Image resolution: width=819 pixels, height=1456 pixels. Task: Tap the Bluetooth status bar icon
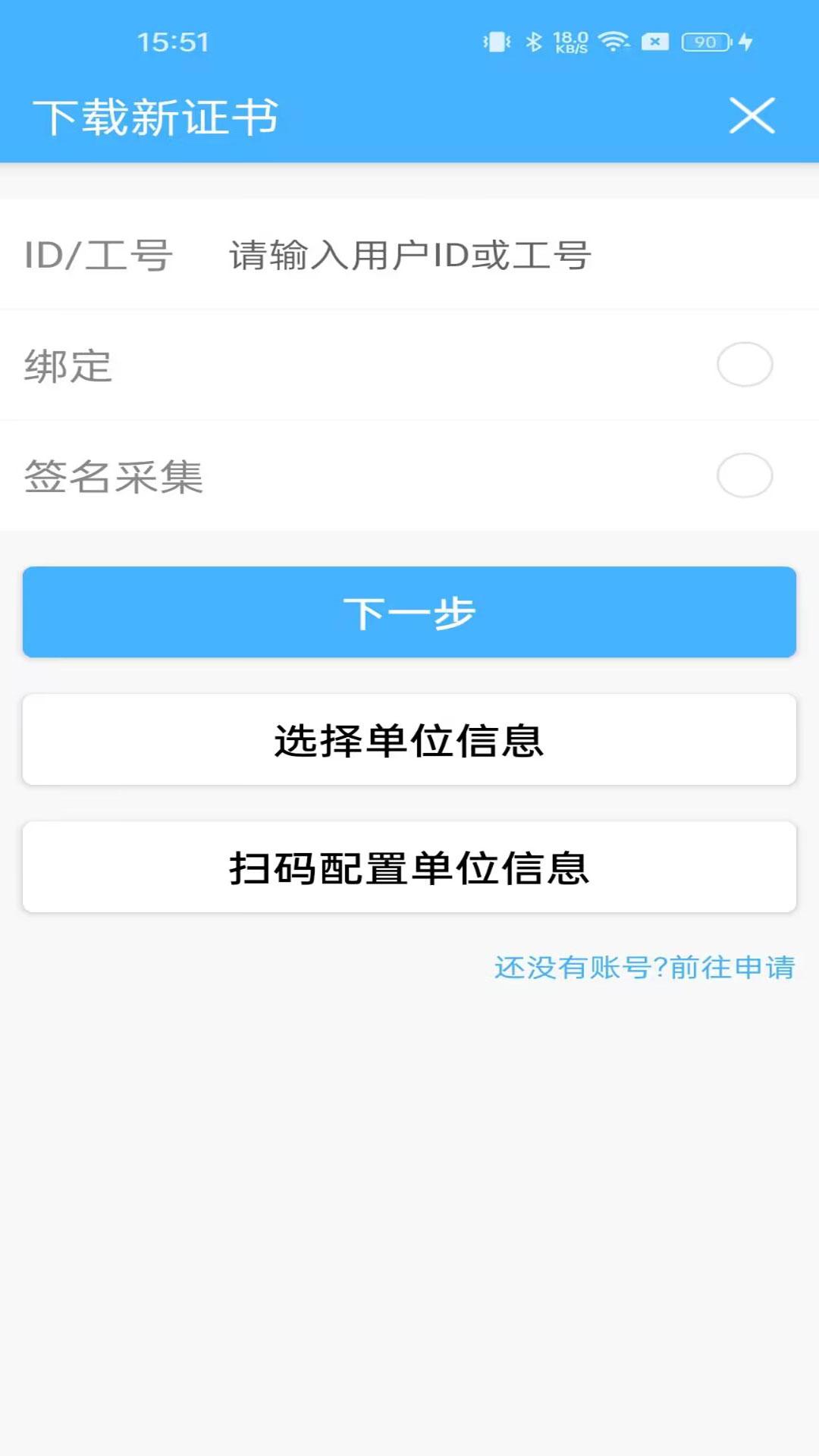(533, 42)
